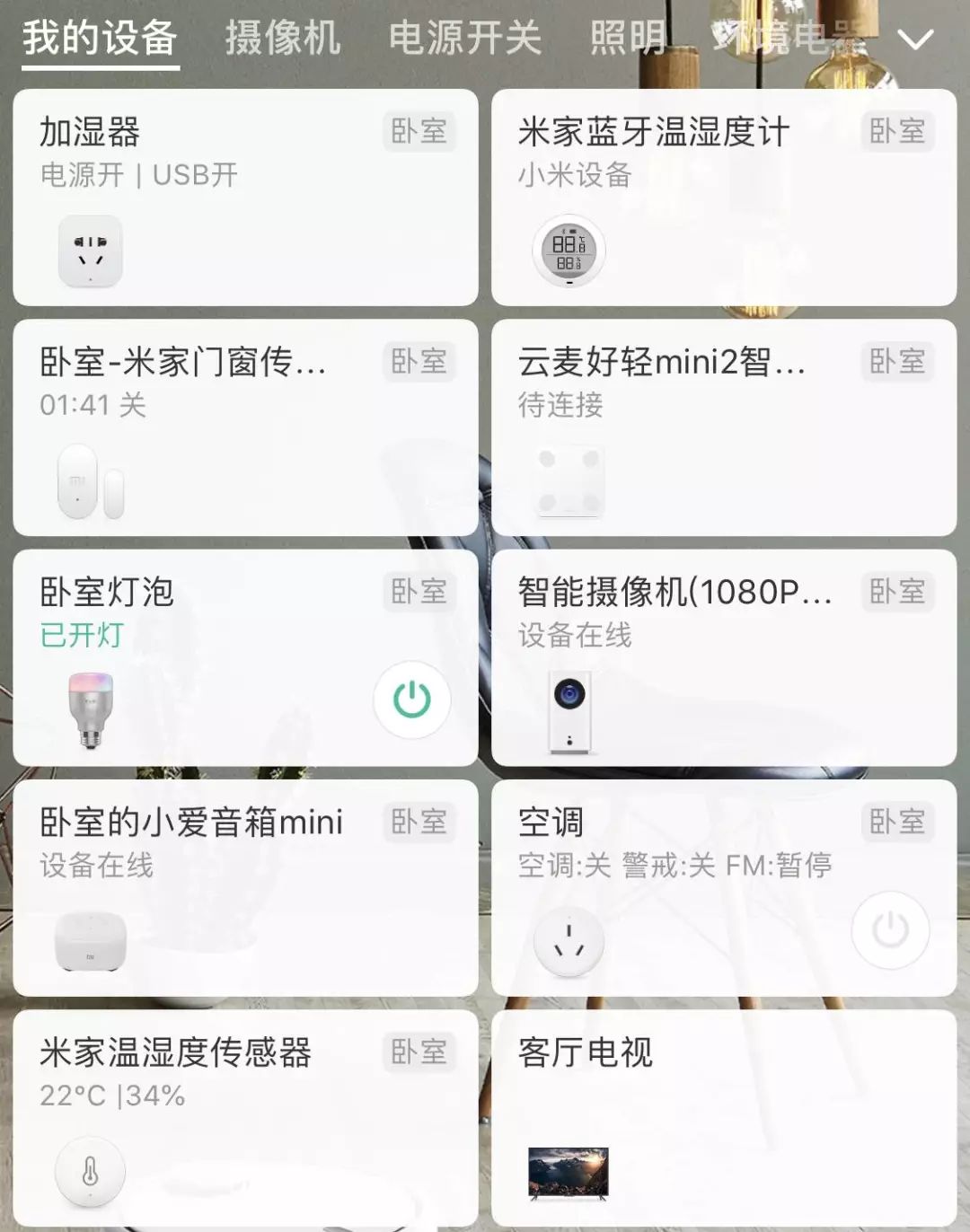Switch to the 摄像机 tab

point(282,39)
